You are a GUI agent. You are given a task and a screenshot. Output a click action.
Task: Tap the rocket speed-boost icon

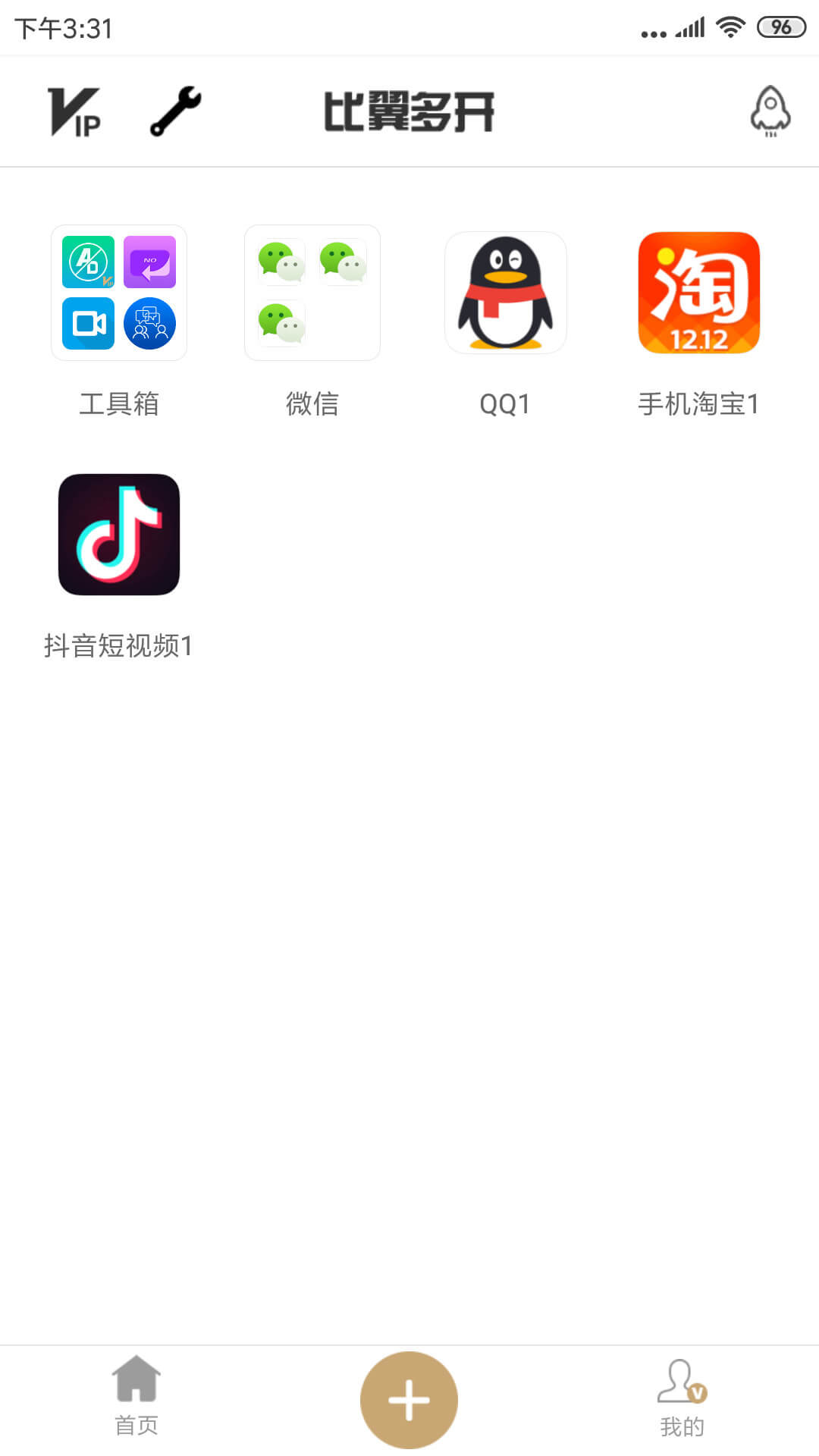coord(770,111)
